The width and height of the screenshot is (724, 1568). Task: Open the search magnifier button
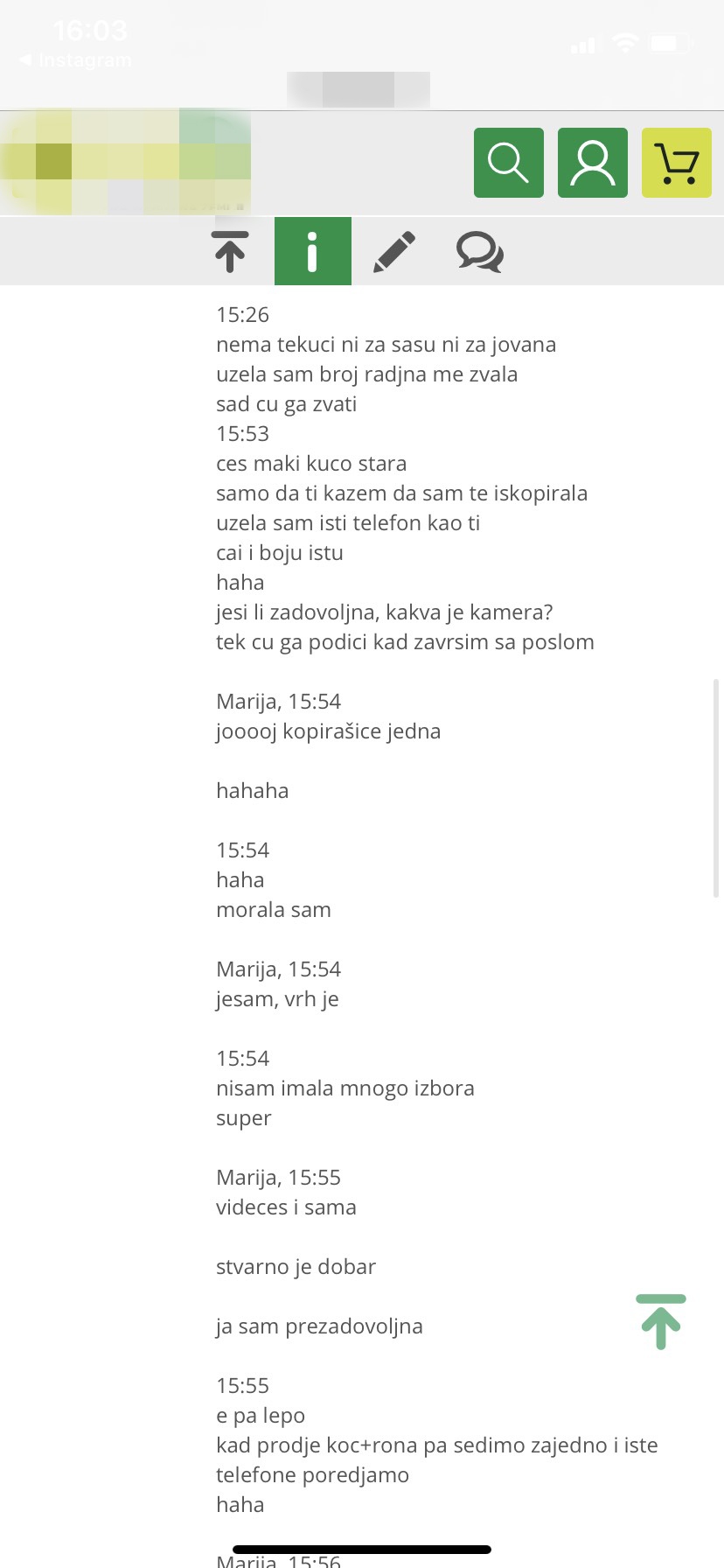click(508, 163)
